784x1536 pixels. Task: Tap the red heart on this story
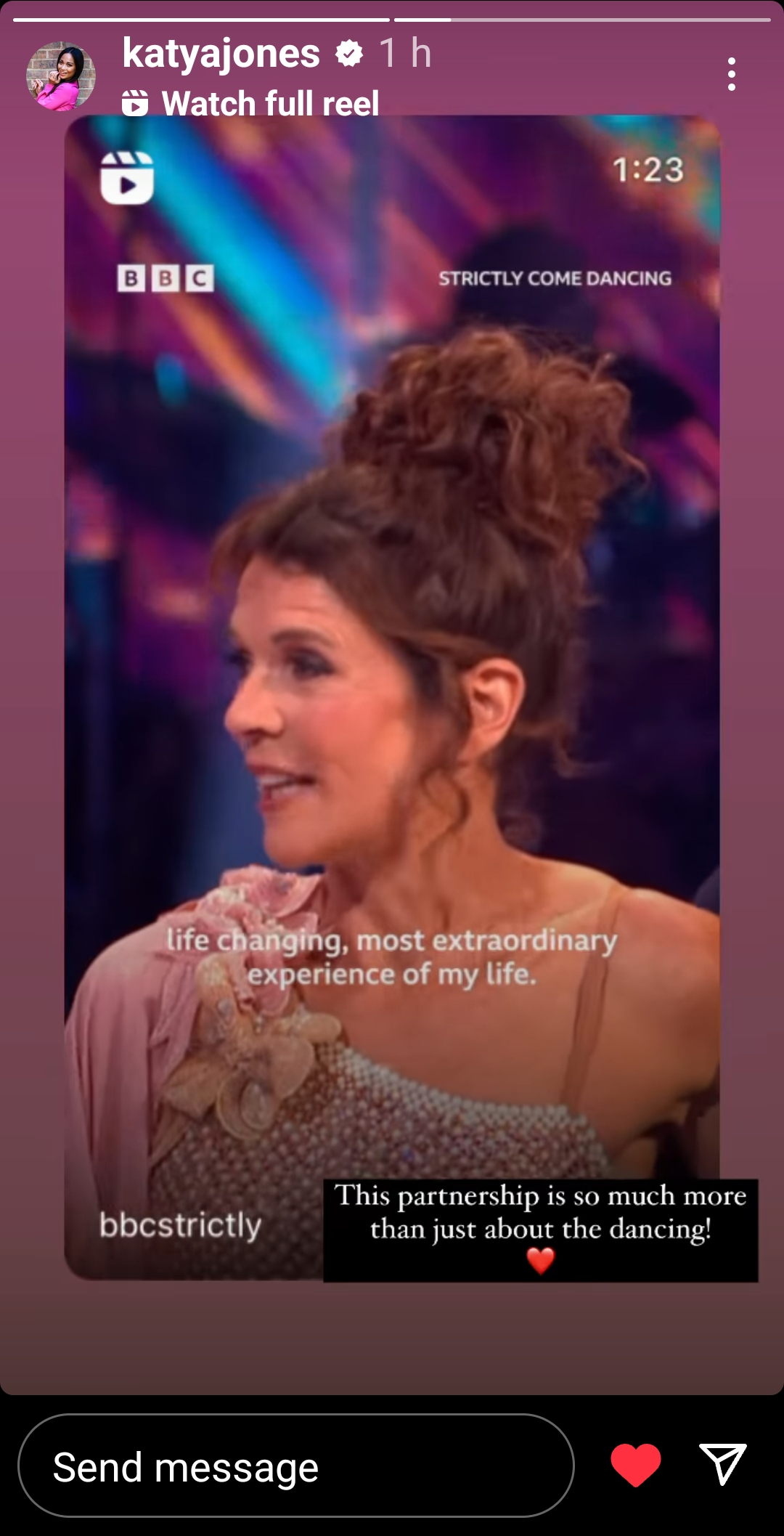click(x=635, y=1465)
